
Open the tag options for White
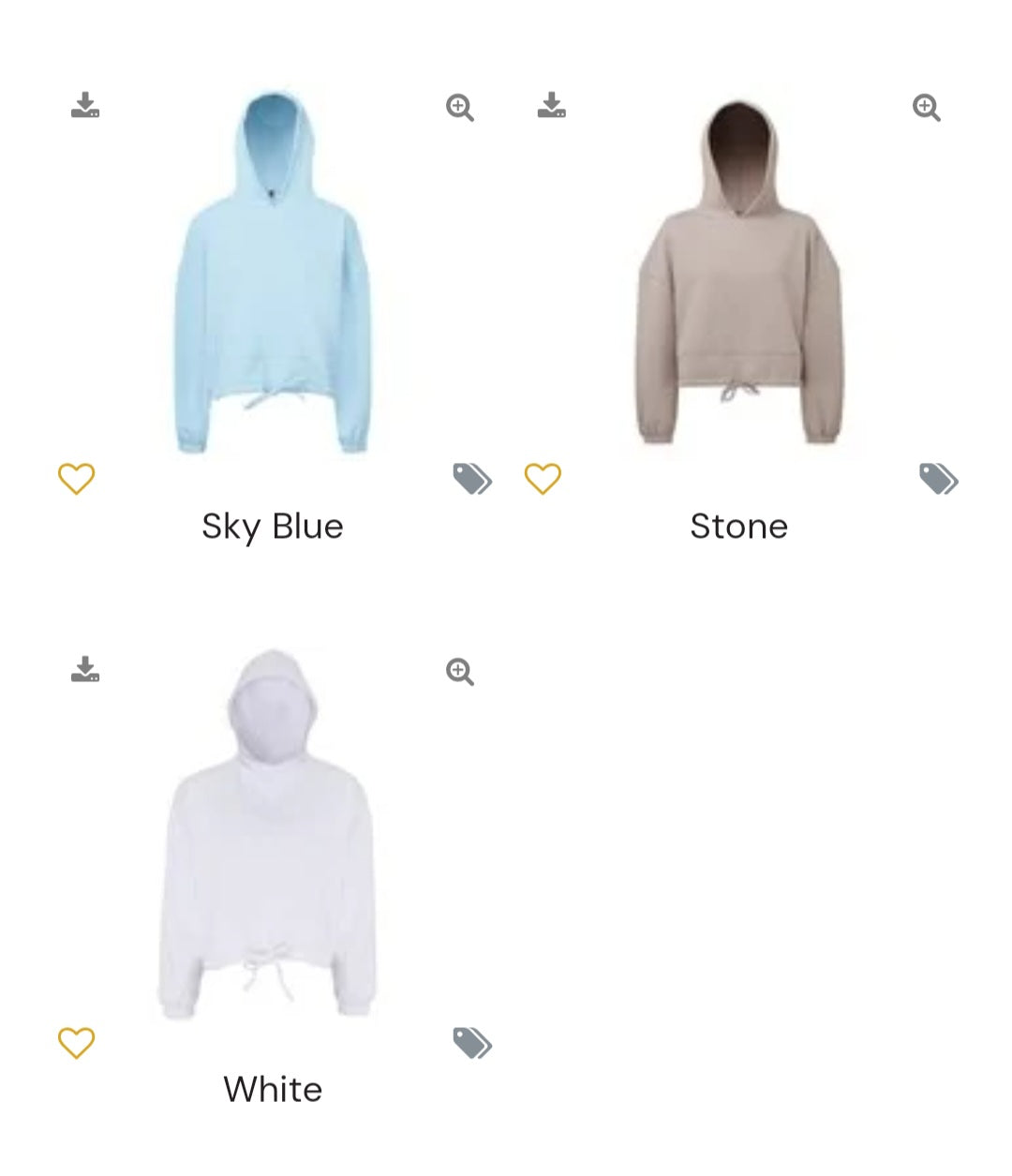[470, 1041]
